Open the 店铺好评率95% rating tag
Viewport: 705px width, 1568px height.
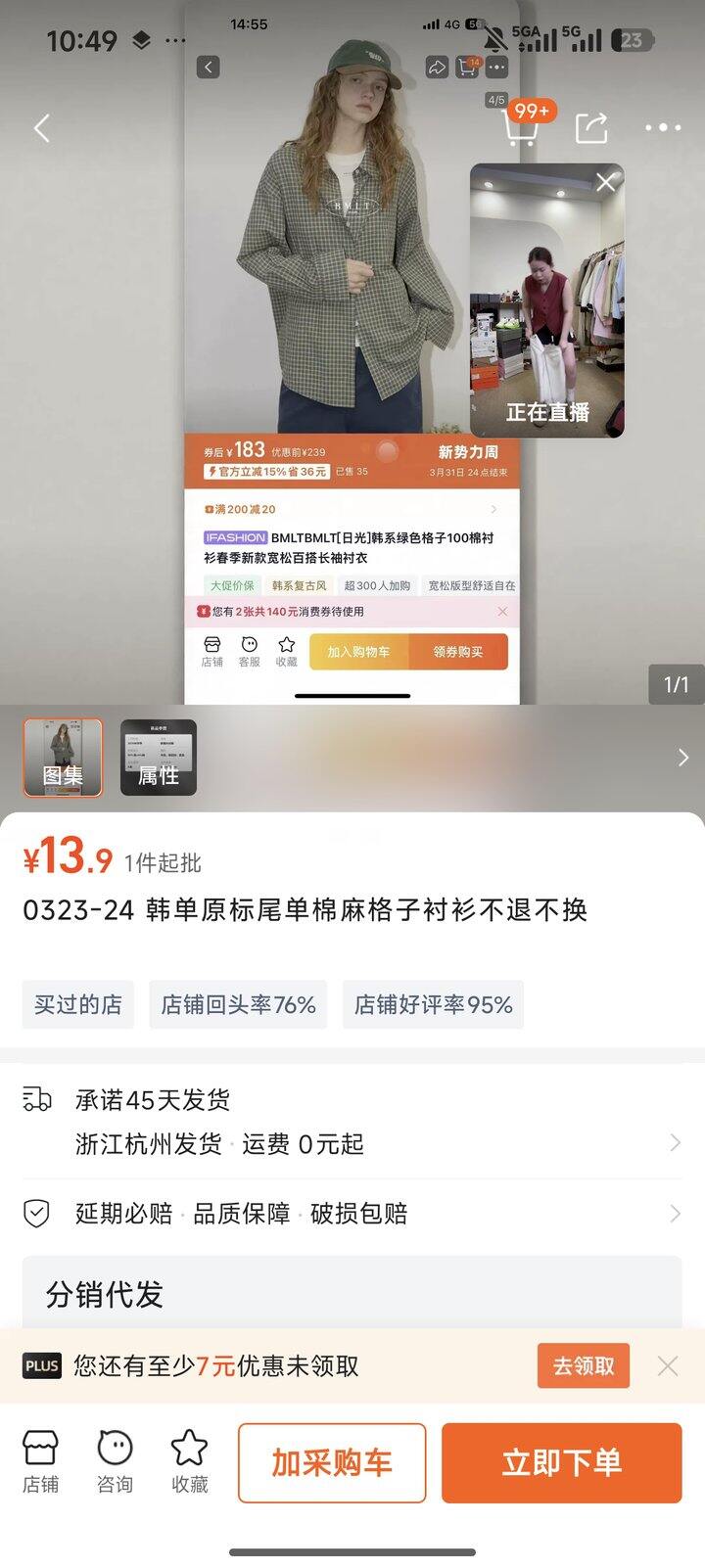434,1004
